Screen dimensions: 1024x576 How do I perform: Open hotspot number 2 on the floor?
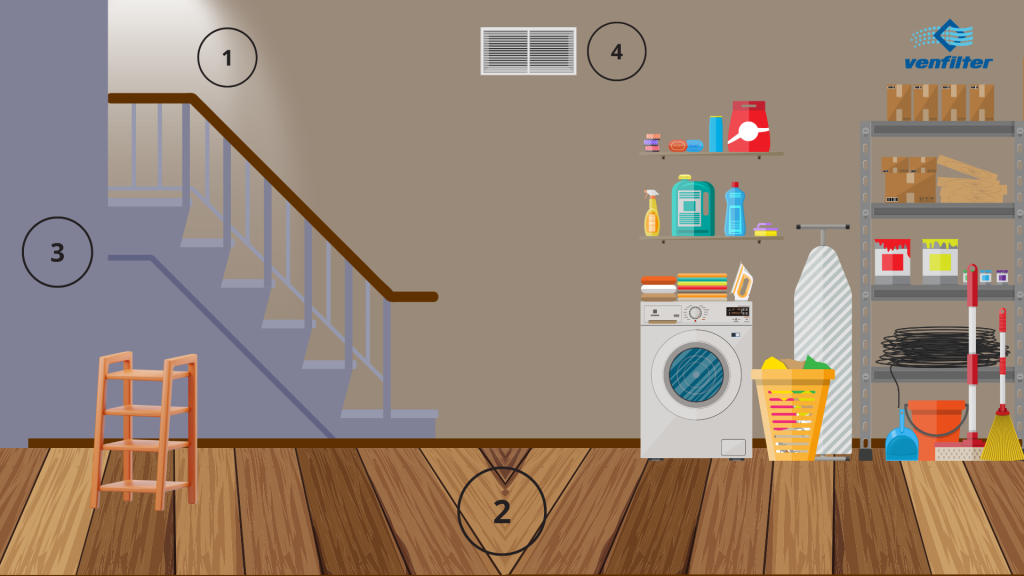(502, 511)
